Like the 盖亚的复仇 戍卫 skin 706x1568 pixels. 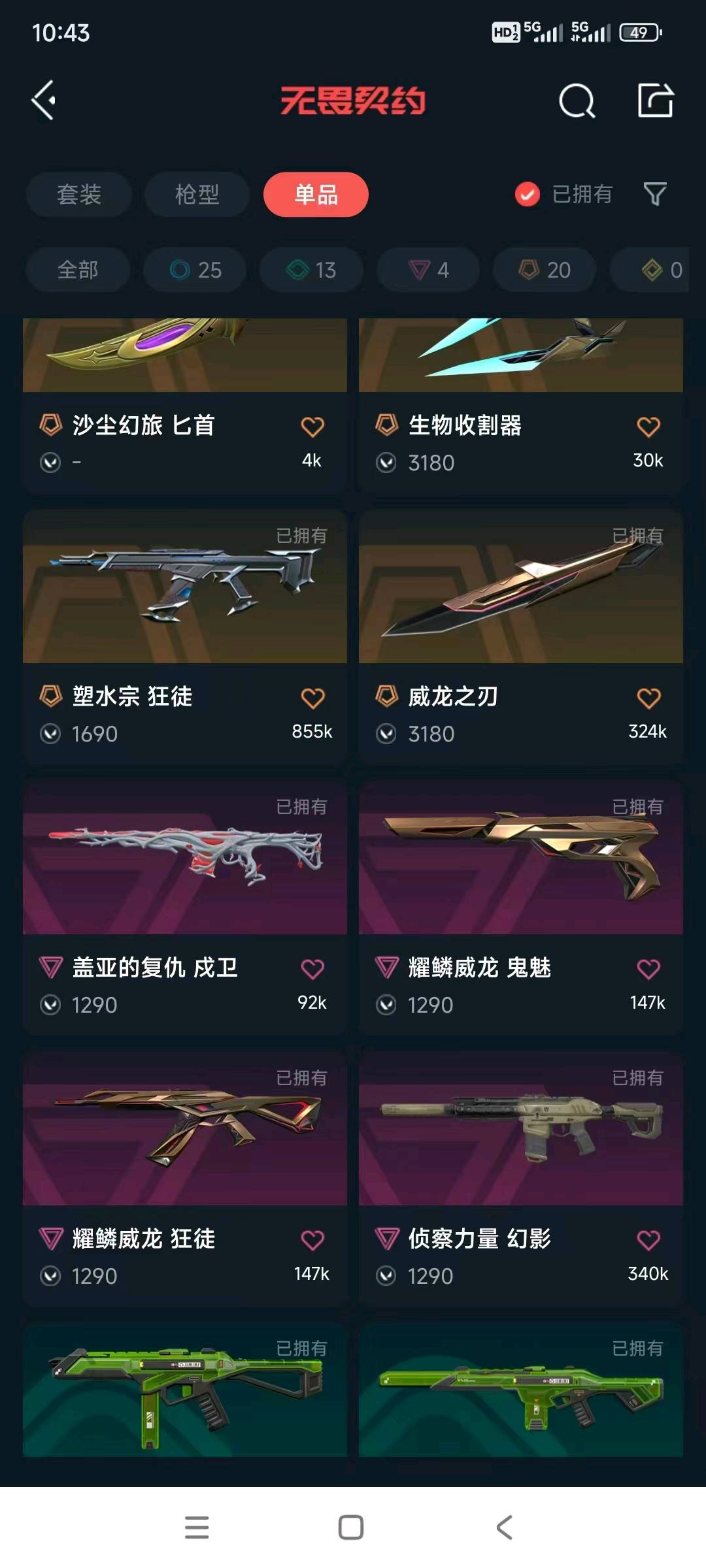click(x=312, y=969)
